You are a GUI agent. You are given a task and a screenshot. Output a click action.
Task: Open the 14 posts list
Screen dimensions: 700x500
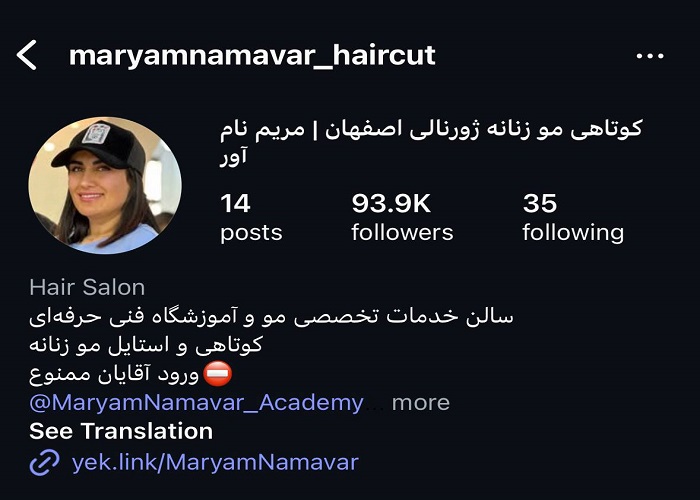(x=251, y=218)
